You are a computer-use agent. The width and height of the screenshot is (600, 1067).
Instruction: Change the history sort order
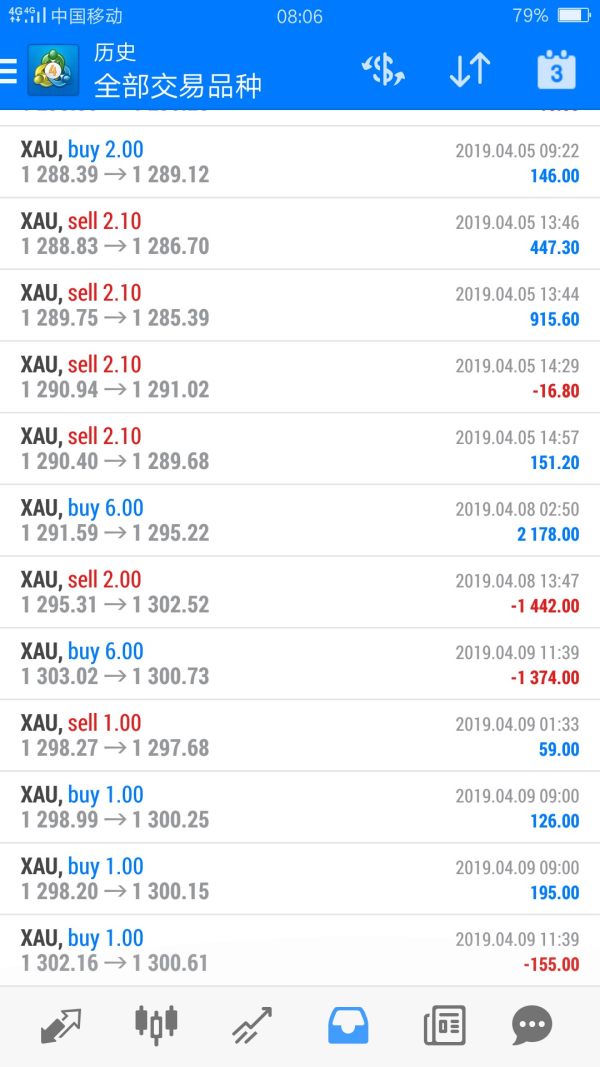pyautogui.click(x=469, y=70)
